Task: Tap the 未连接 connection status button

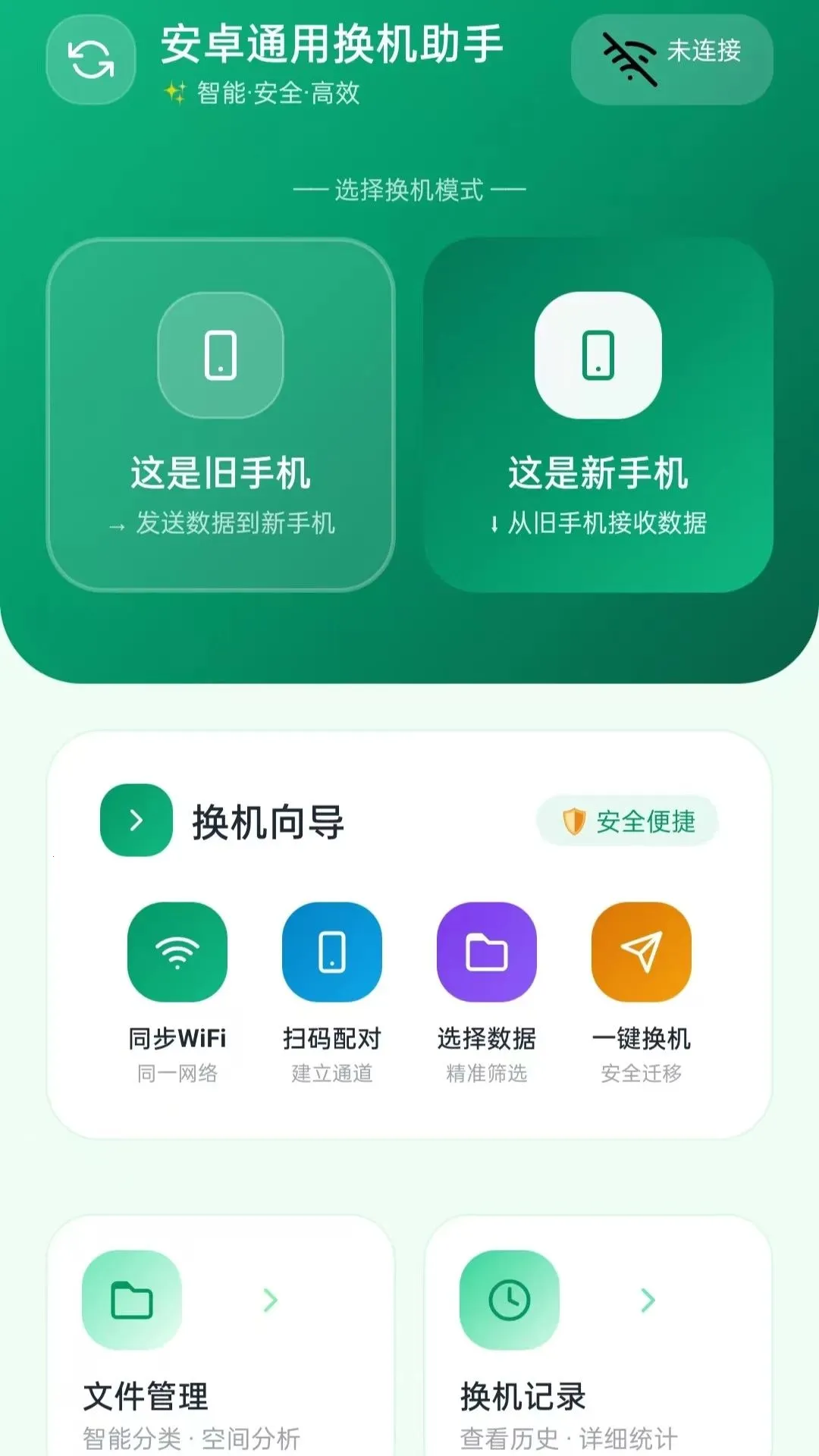Action: tap(672, 59)
